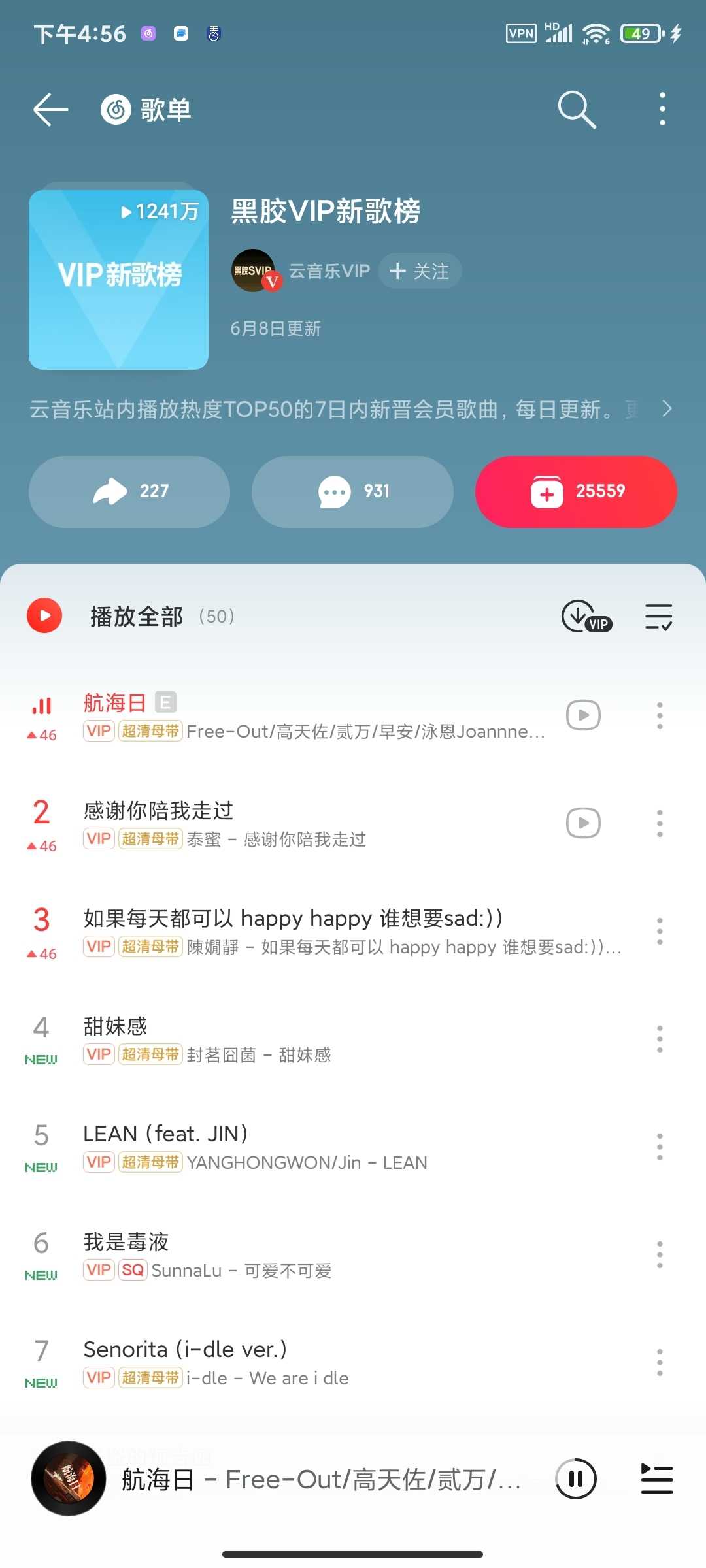The image size is (706, 1568).
Task: Download all songs with VIP
Action: tap(586, 616)
